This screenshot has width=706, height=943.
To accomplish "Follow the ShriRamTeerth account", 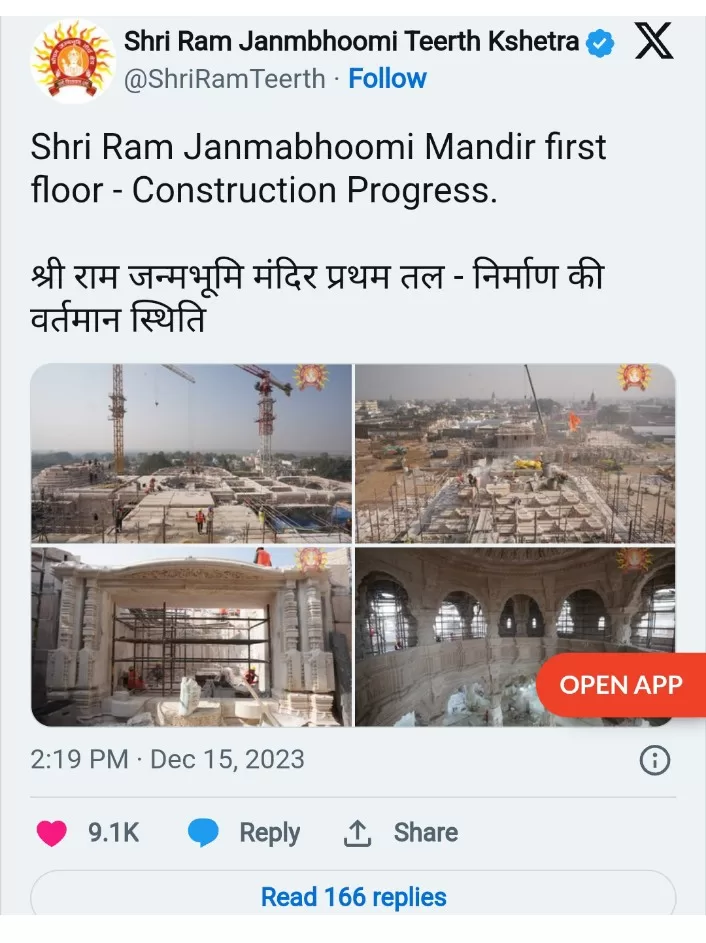I will (x=387, y=78).
